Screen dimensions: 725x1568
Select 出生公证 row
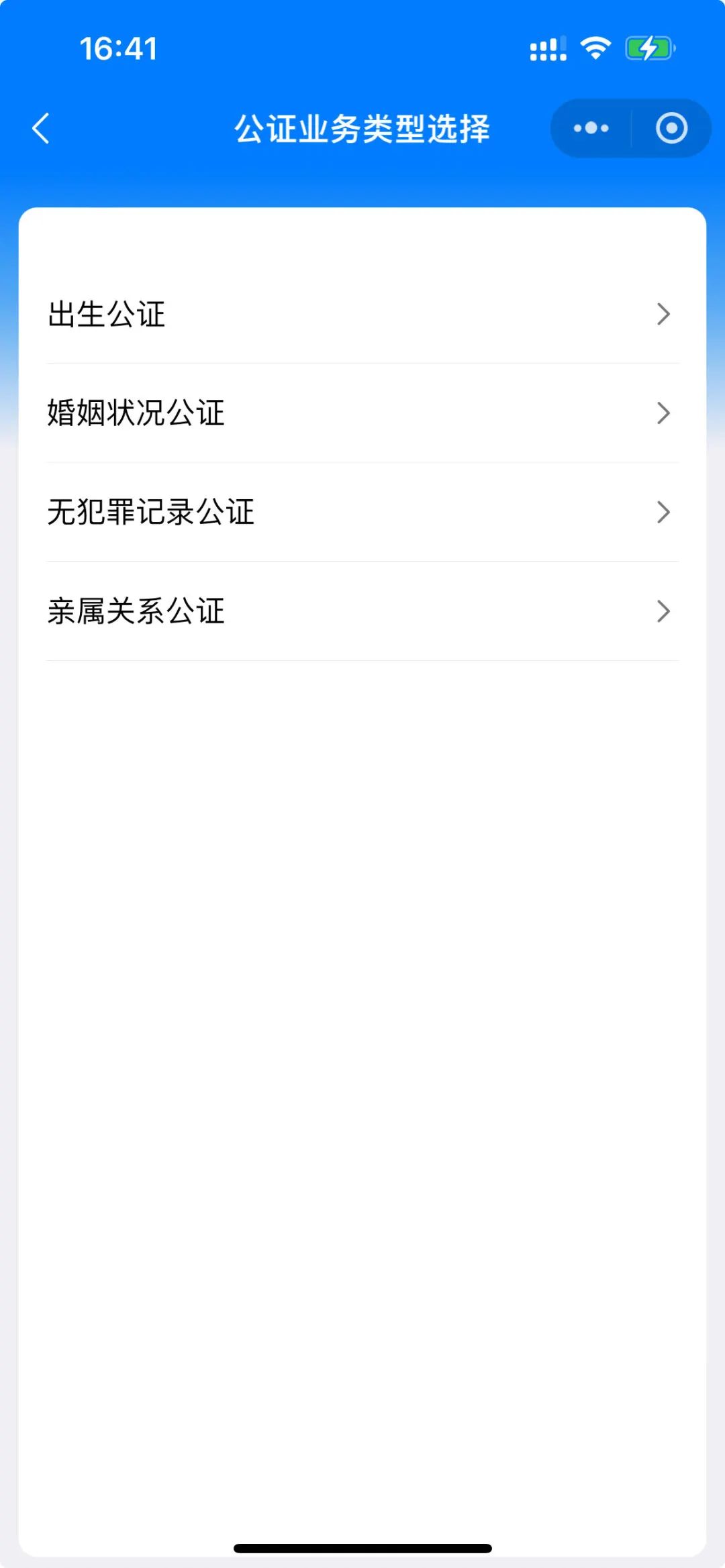pos(362,314)
